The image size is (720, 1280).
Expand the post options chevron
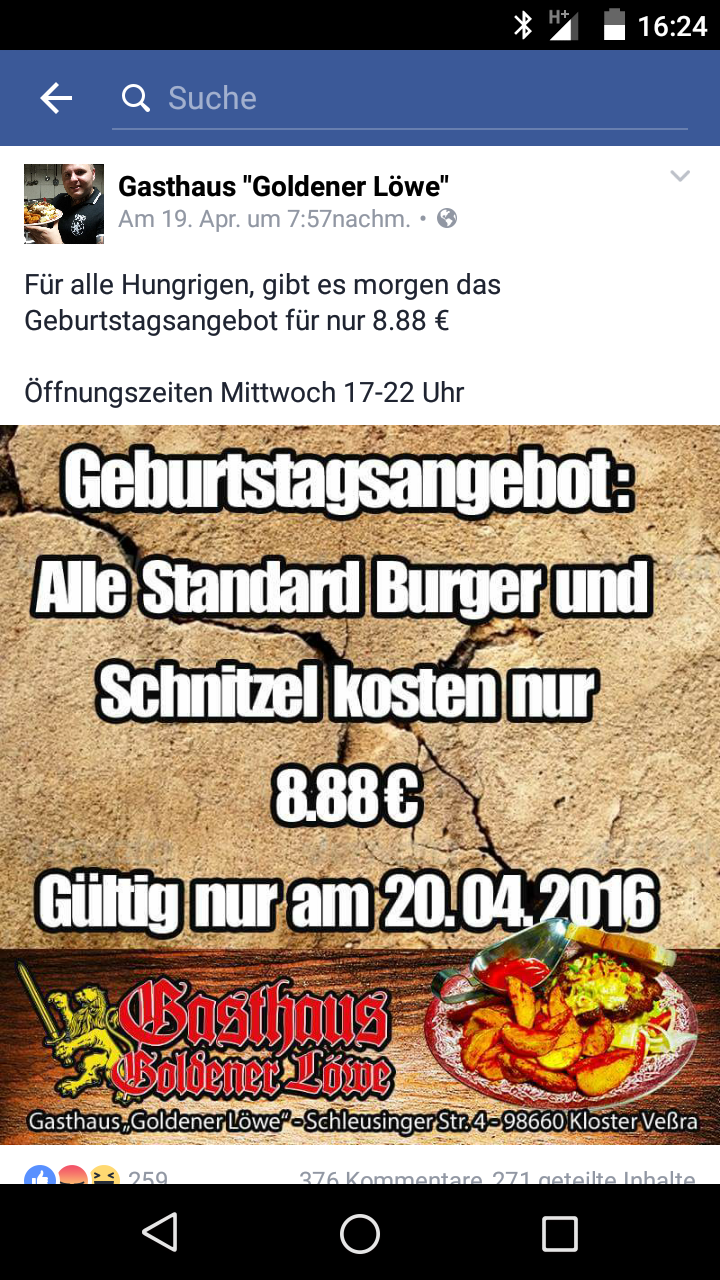(x=680, y=177)
